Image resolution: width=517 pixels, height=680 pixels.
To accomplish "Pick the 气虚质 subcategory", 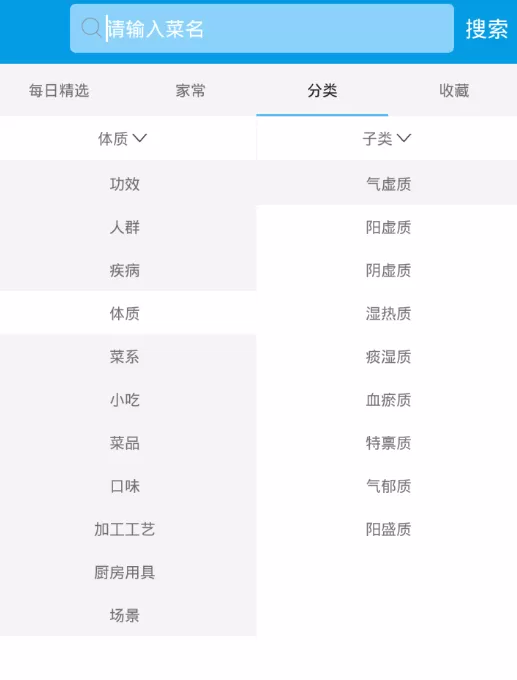I will click(x=387, y=184).
